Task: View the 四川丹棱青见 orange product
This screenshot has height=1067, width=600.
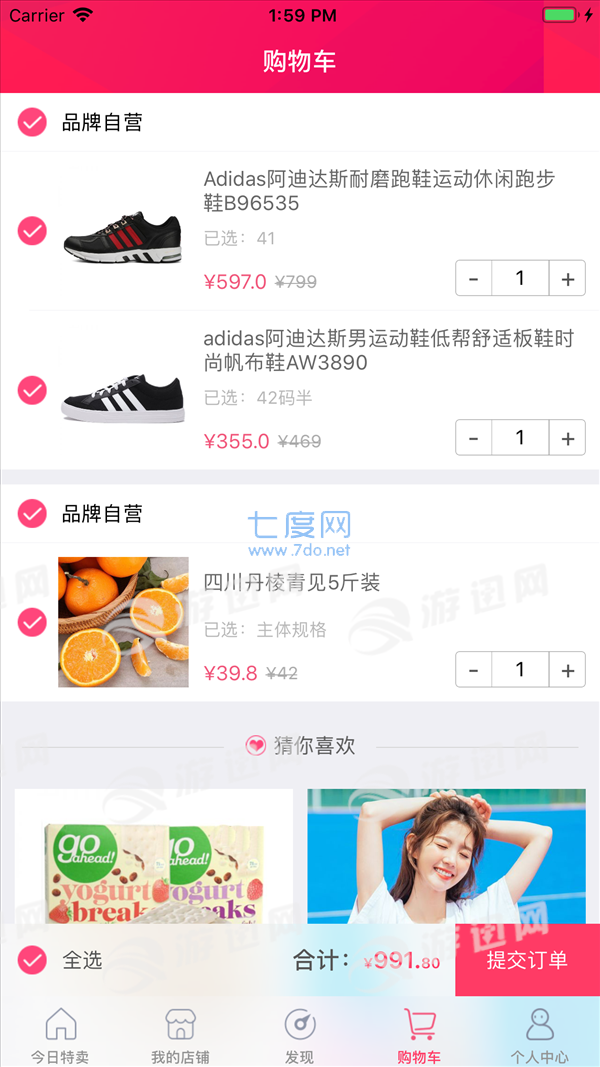Action: tap(123, 622)
